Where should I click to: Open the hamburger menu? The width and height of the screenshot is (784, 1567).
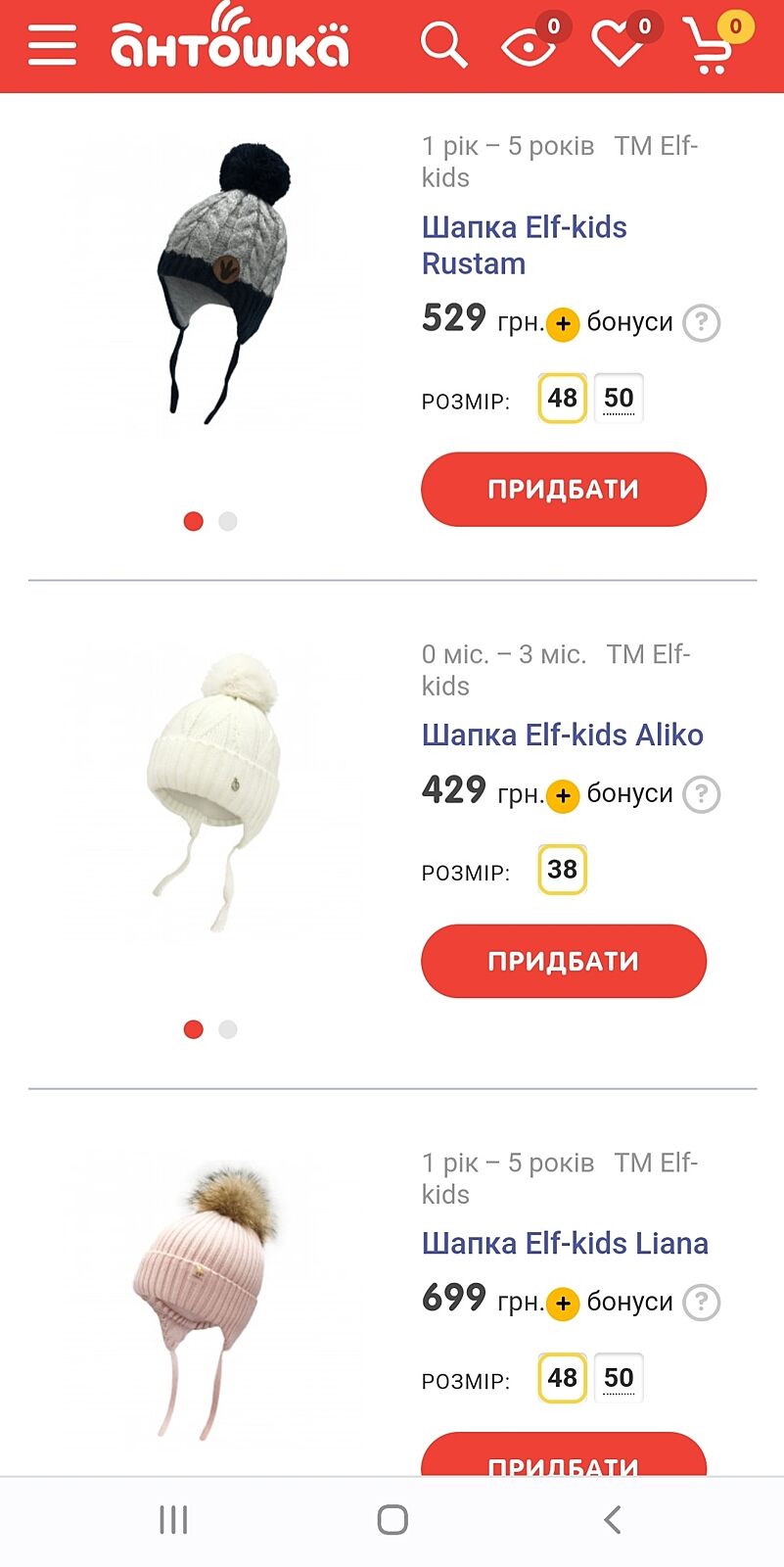pyautogui.click(x=52, y=45)
